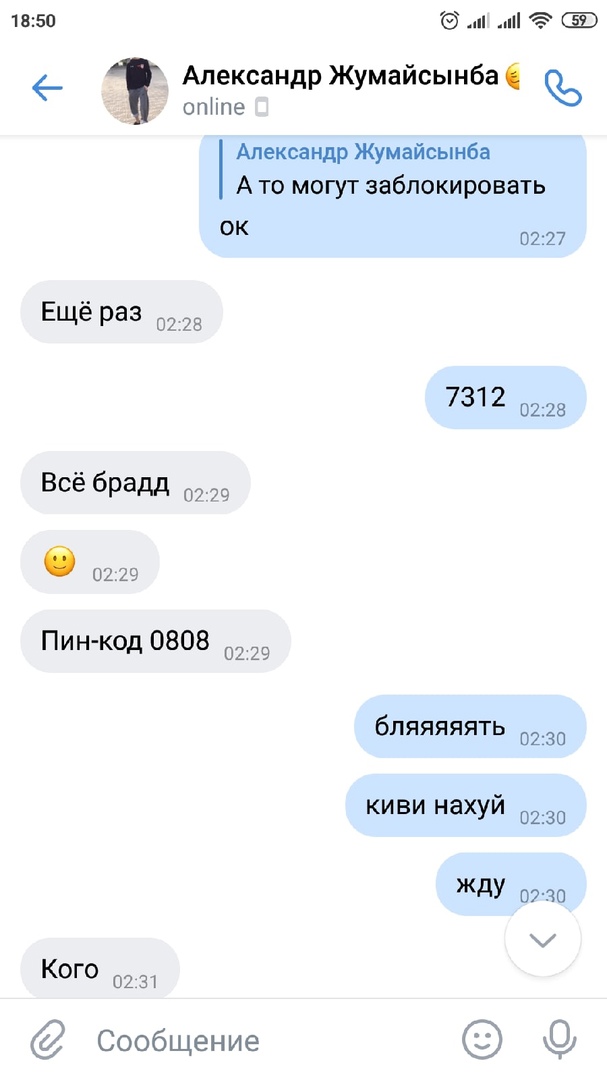Start a voice call with Александр
The height and width of the screenshot is (1080, 607).
click(562, 88)
